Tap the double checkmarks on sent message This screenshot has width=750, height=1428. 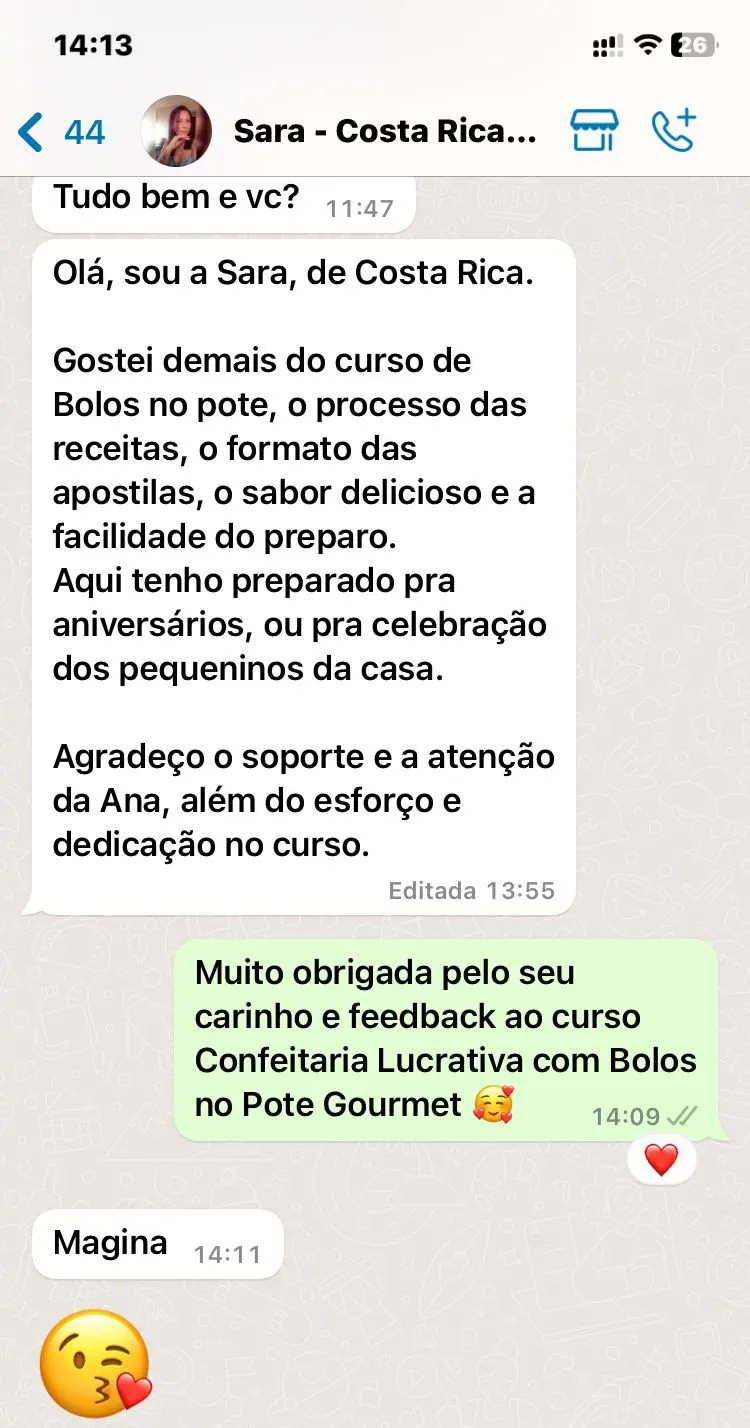point(685,1117)
